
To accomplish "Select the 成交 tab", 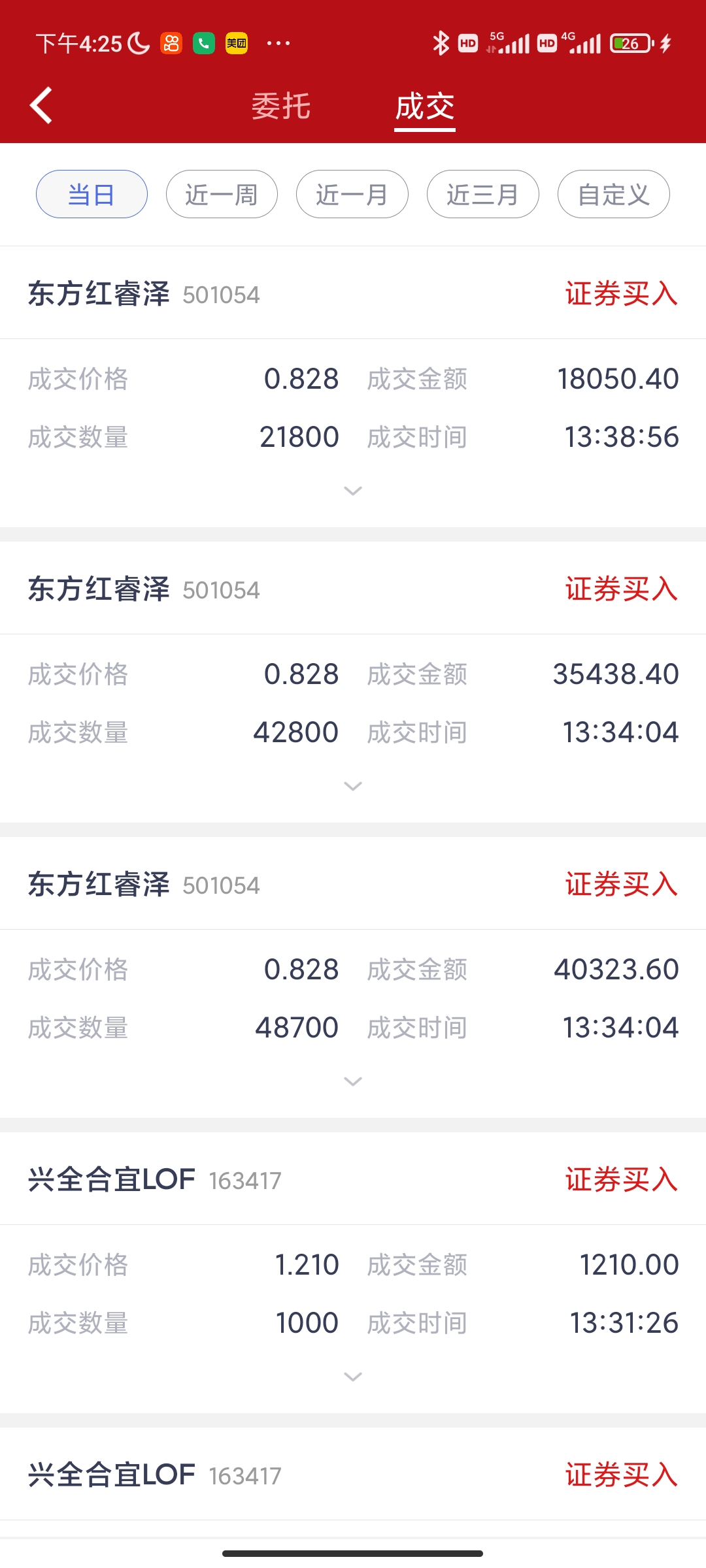I will (425, 106).
